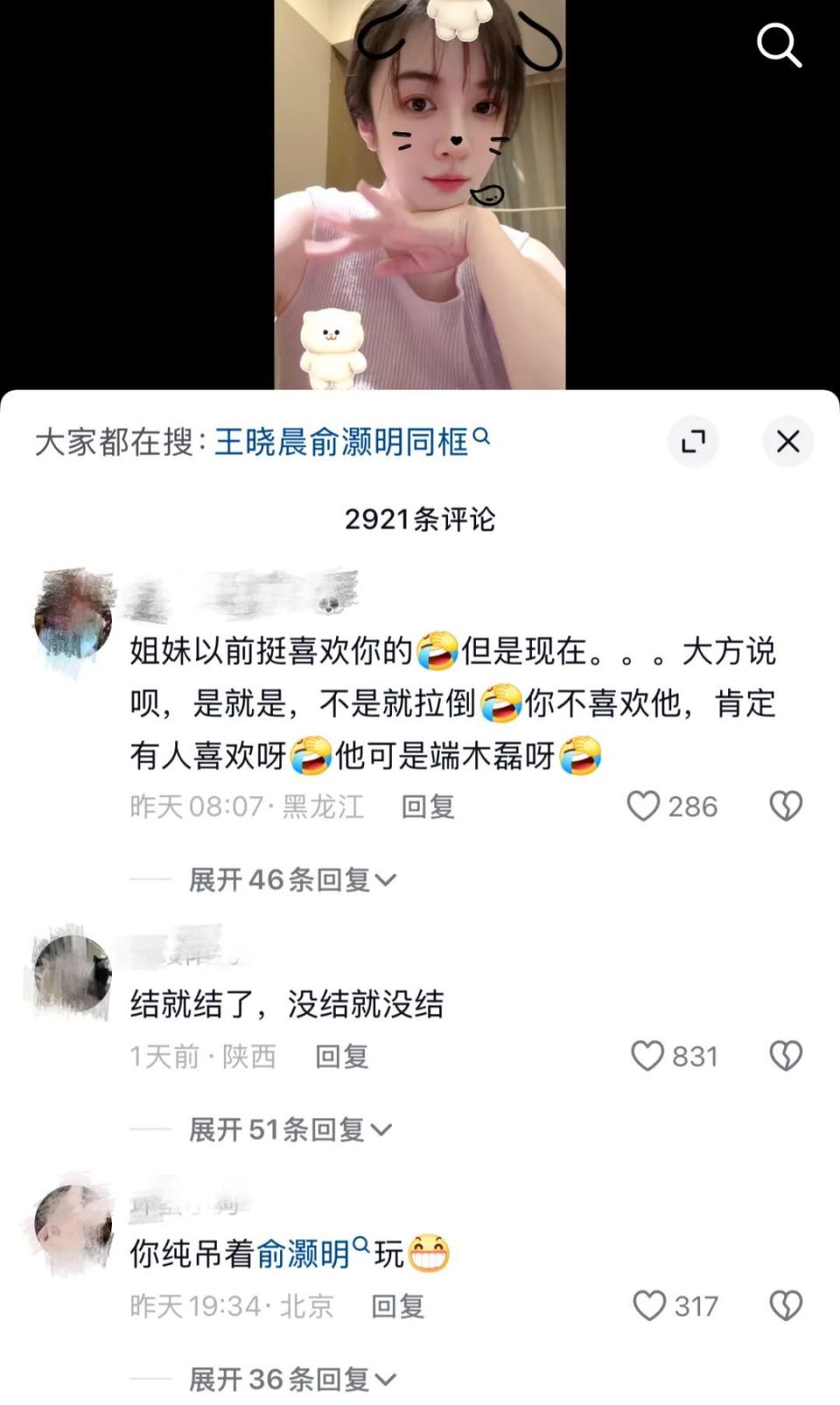This screenshot has width=840, height=1405.
Task: Tap the magnifier after 王晓晨俞灏明同框 search term
Action: click(479, 438)
